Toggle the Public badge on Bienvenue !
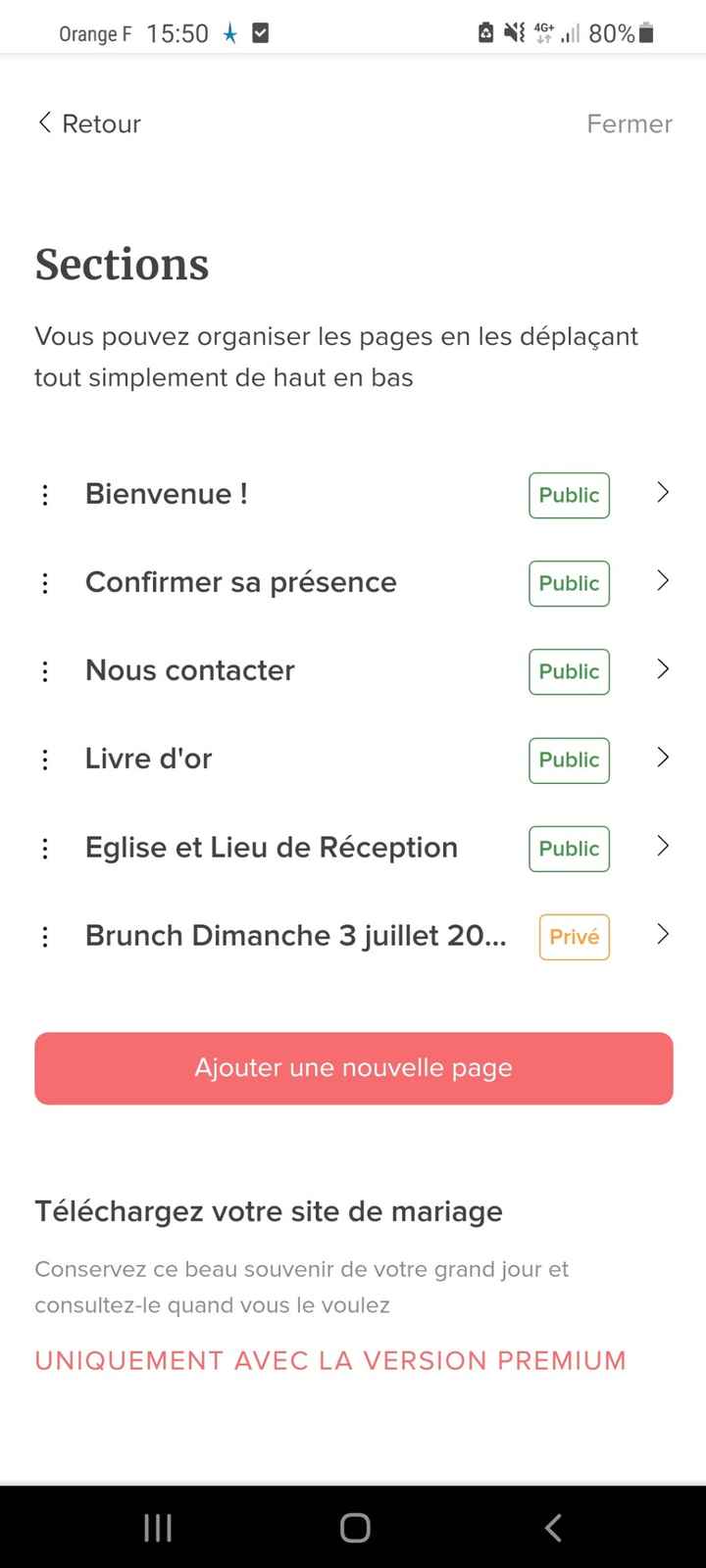The width and height of the screenshot is (706, 1568). 569,495
